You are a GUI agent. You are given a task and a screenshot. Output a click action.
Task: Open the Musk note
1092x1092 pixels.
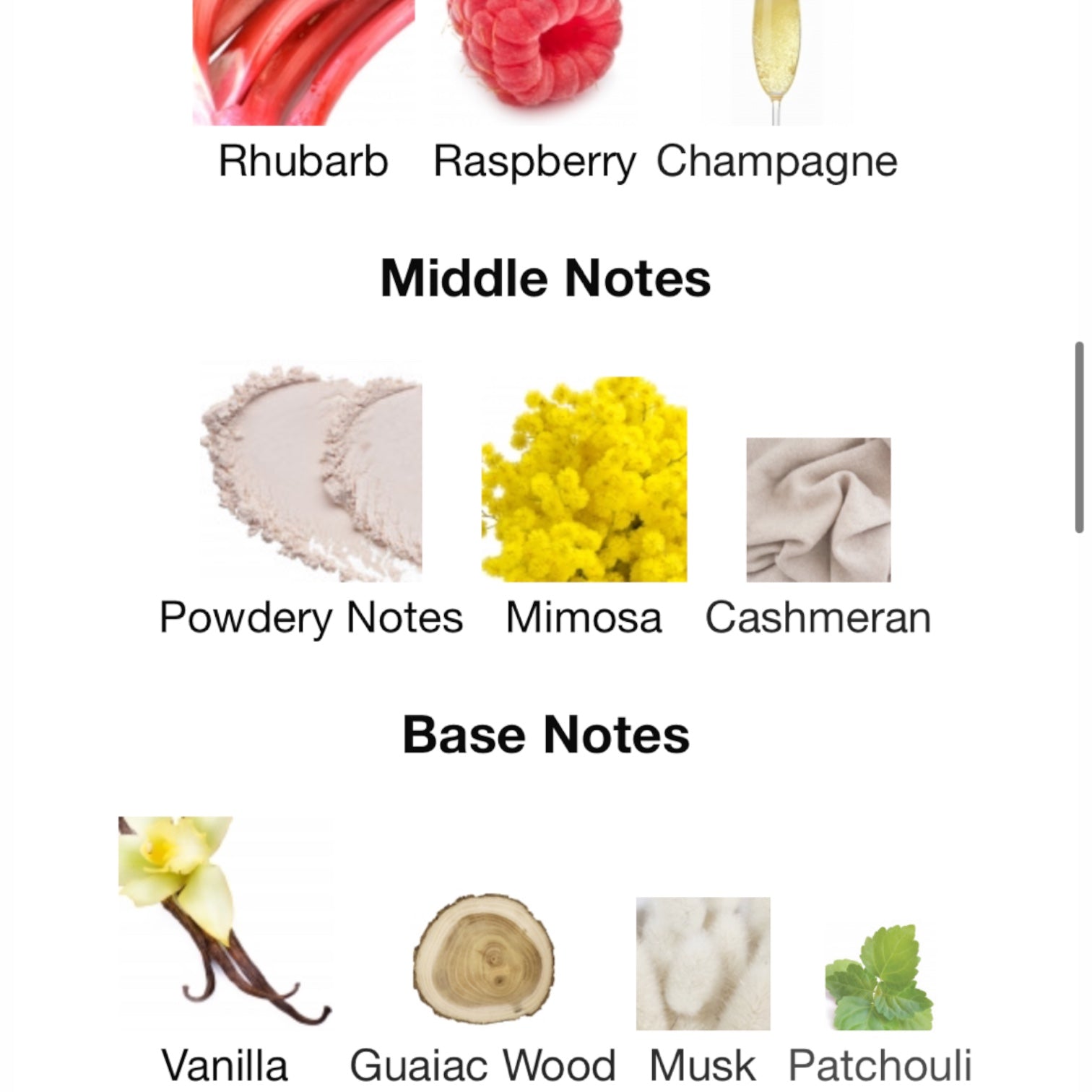(703, 964)
